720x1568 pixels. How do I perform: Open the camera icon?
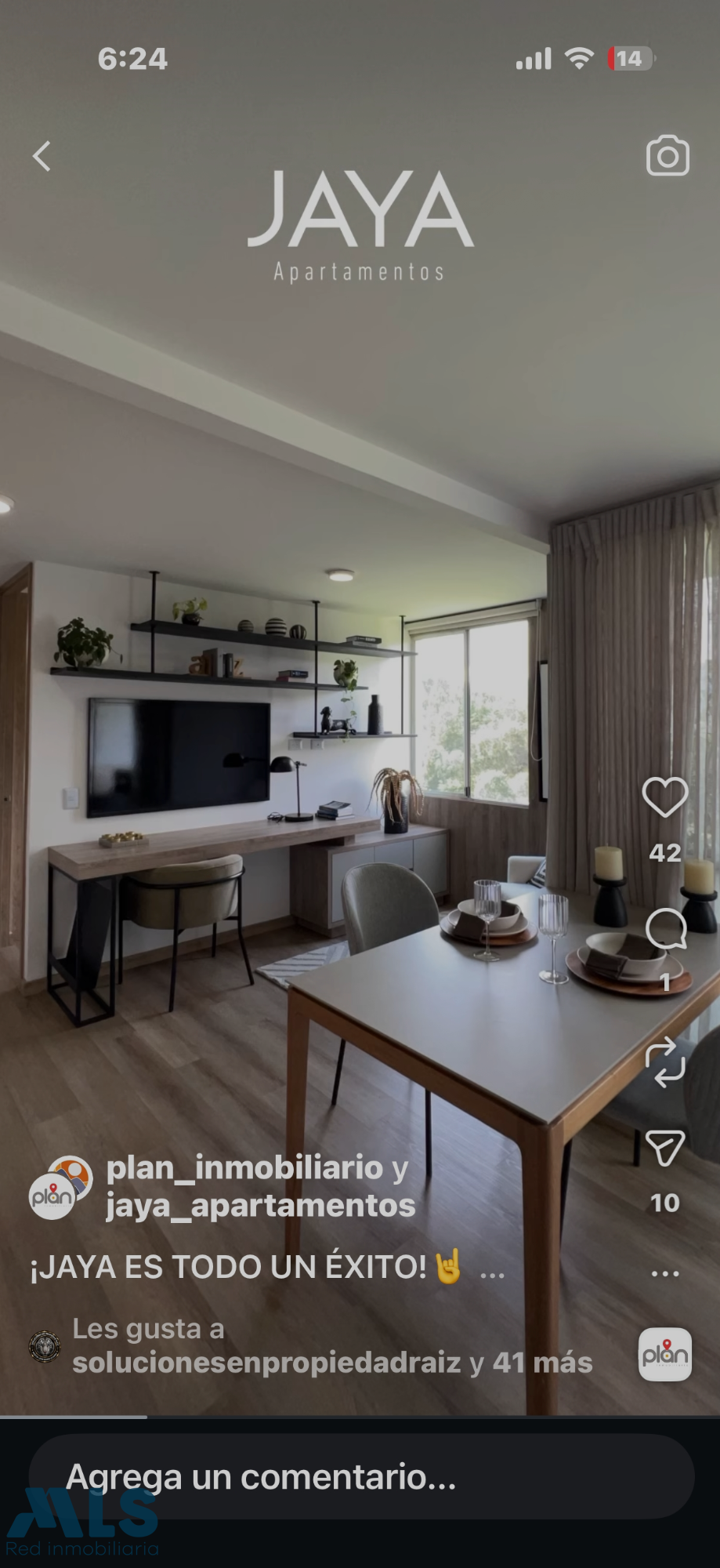[x=668, y=155]
